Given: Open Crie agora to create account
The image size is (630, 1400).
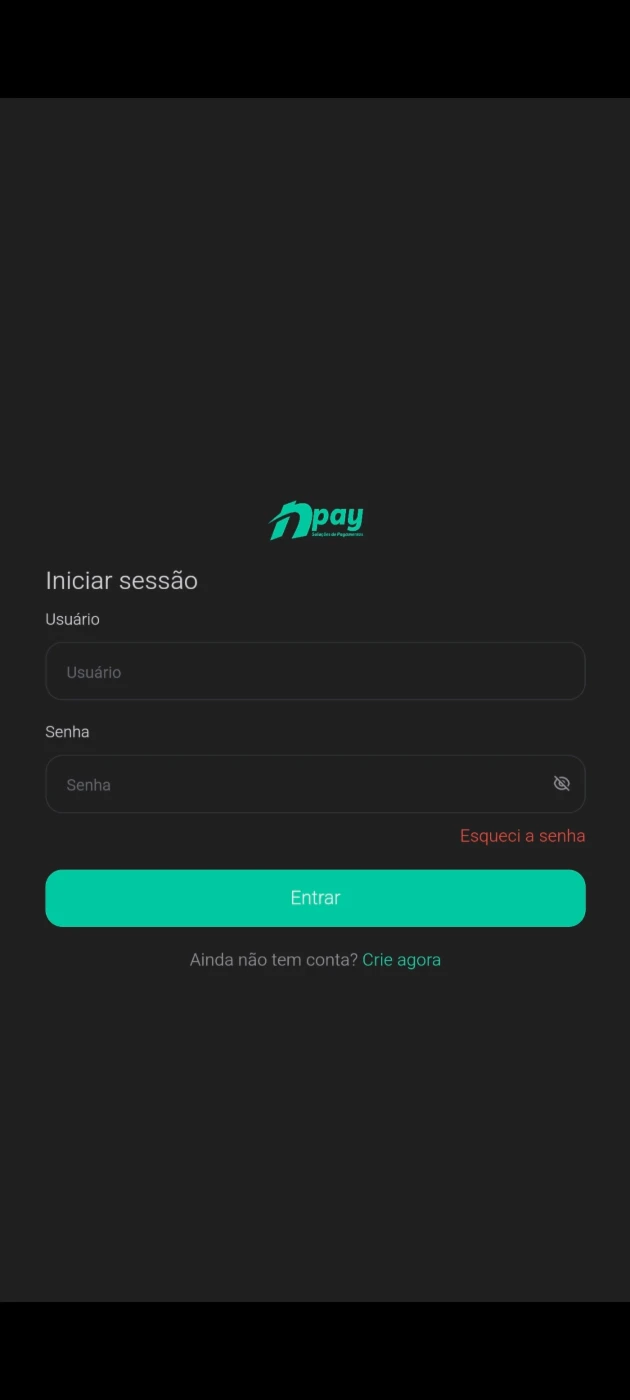Looking at the screenshot, I should (401, 959).
